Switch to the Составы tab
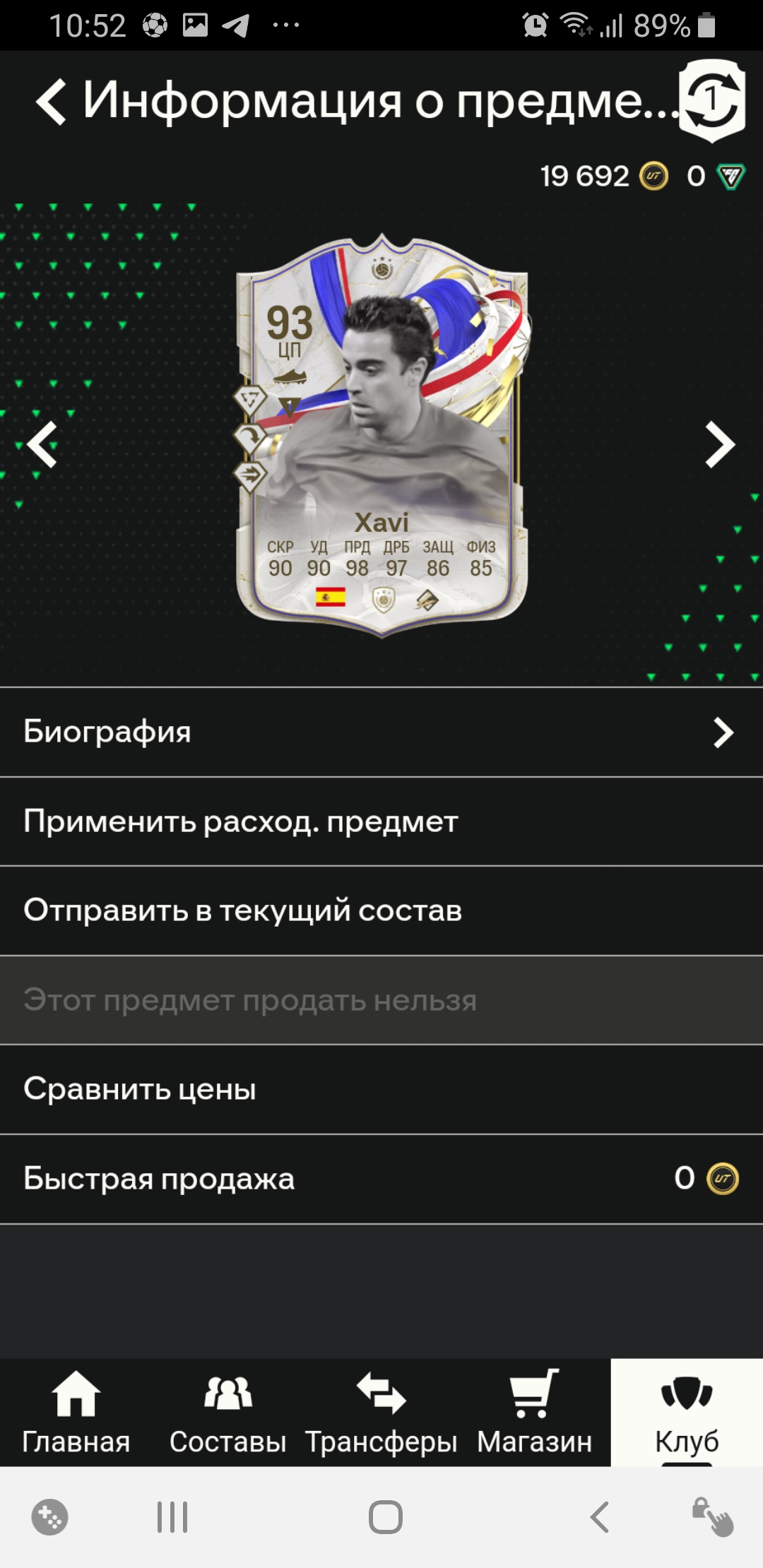This screenshot has height=1568, width=763. tap(228, 1413)
